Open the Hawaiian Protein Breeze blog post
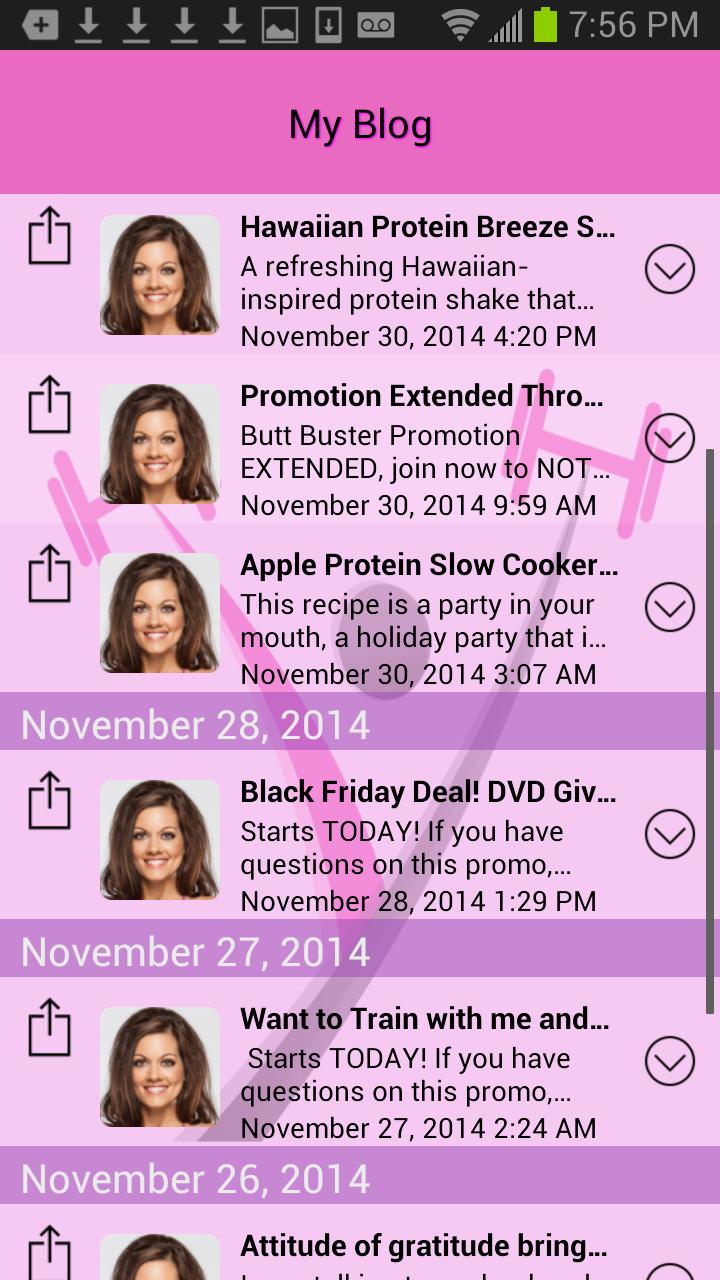 tap(427, 282)
